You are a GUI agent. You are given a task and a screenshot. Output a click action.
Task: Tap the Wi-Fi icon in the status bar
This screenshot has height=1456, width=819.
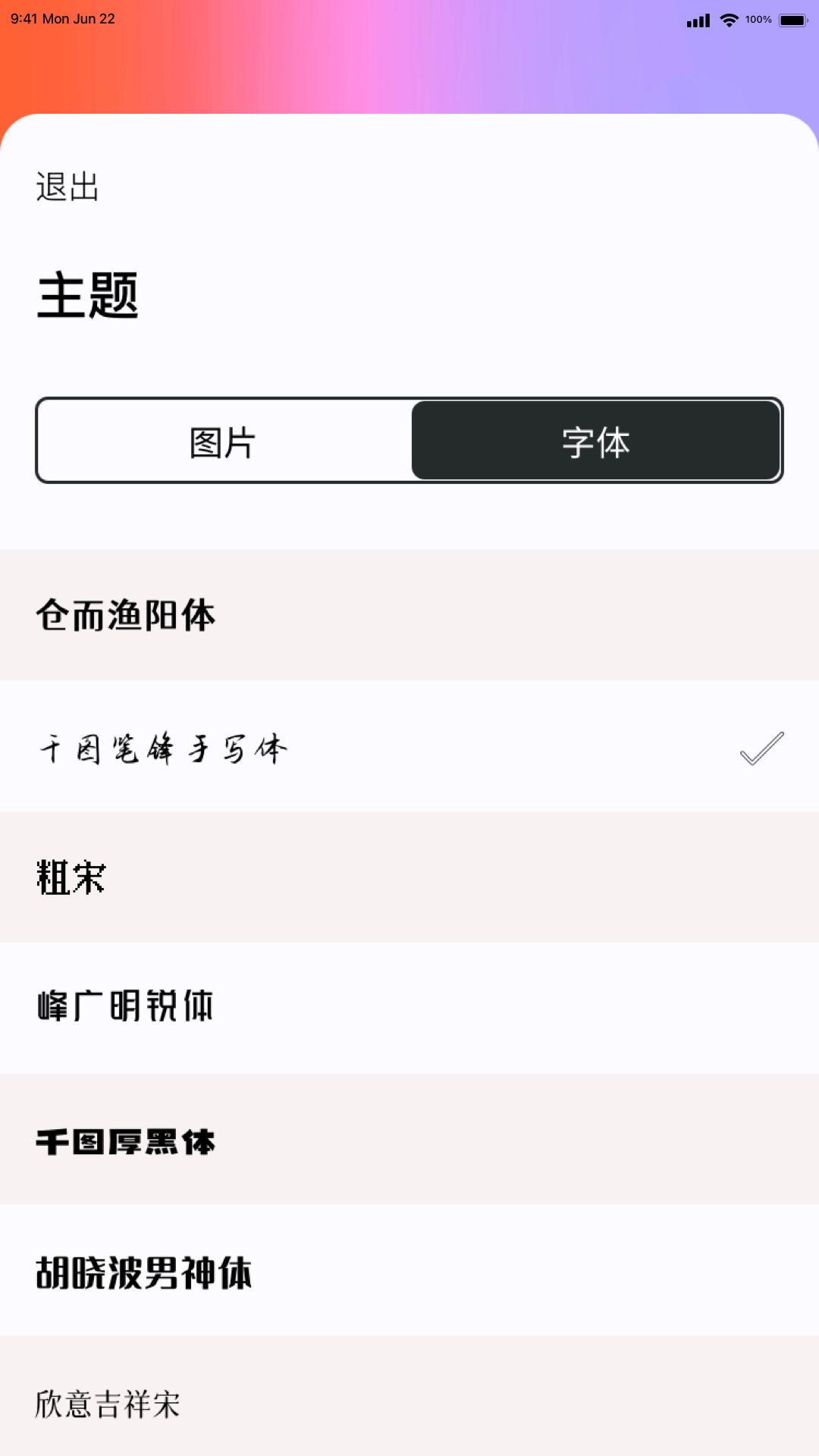tap(730, 20)
